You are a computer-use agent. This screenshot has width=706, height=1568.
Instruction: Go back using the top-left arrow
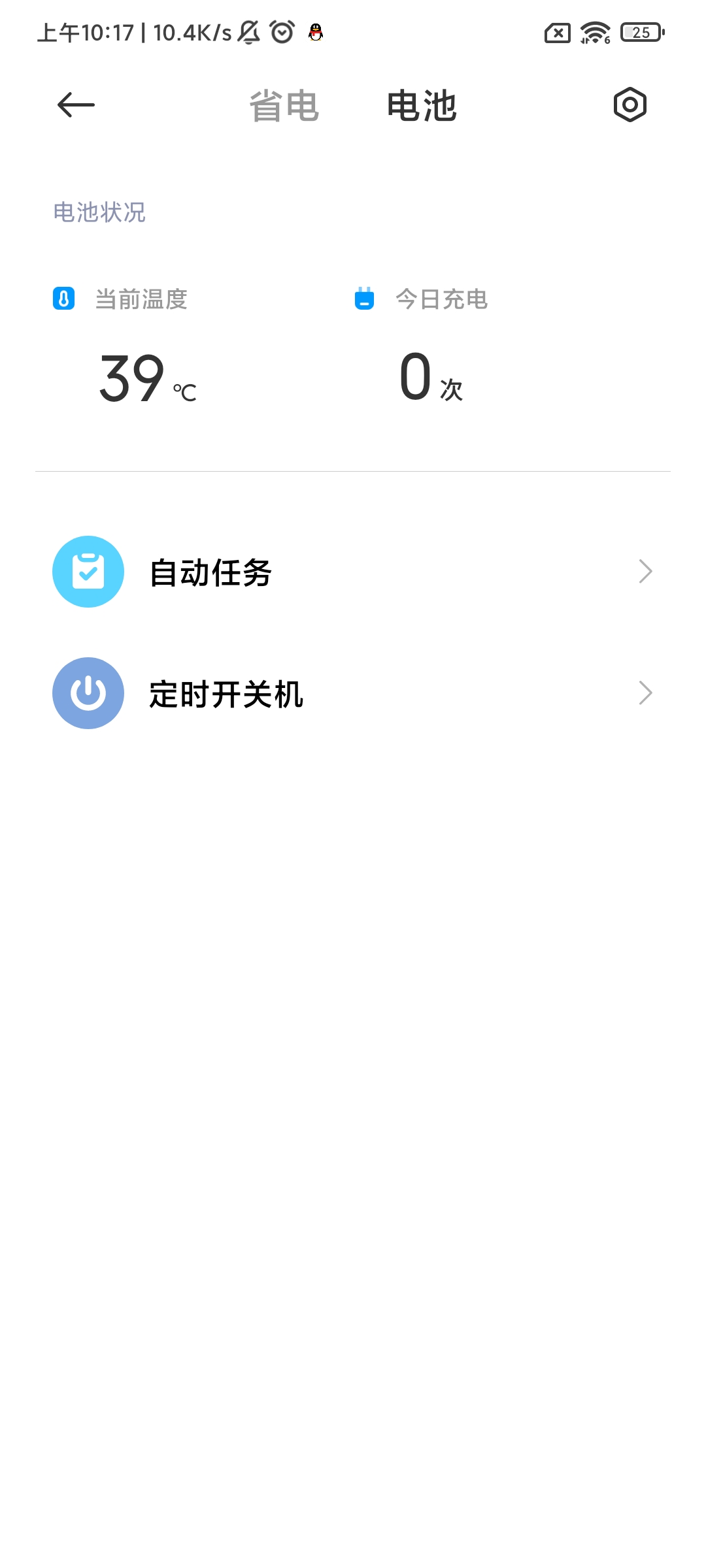click(76, 105)
